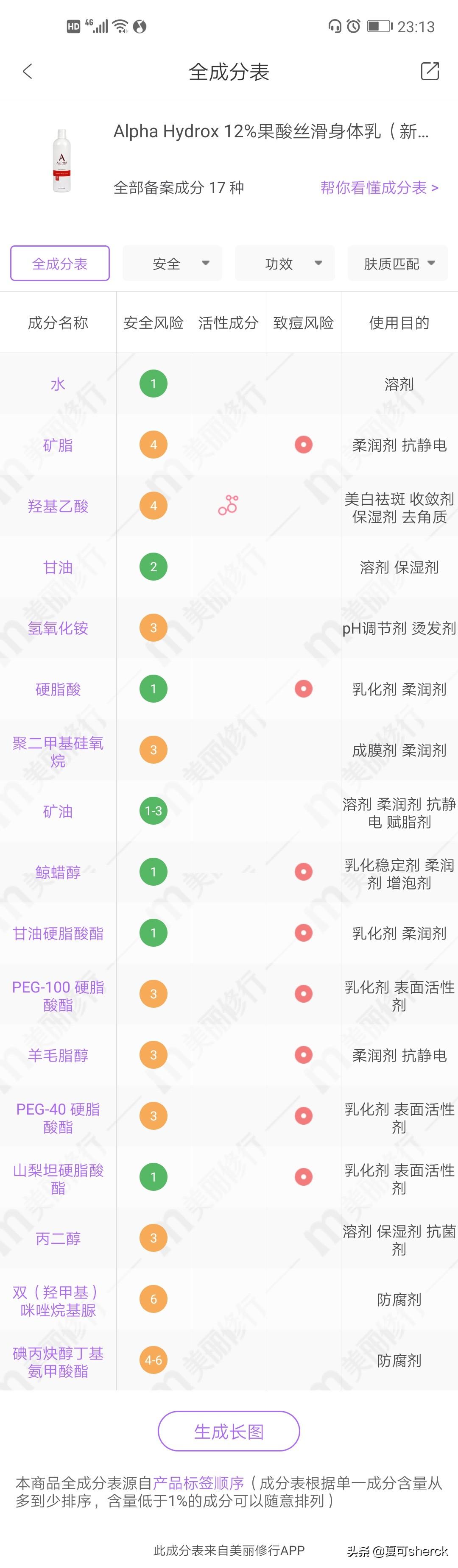The height and width of the screenshot is (1568, 458).
Task: Open the 甘油 ingredient page
Action: [x=58, y=567]
